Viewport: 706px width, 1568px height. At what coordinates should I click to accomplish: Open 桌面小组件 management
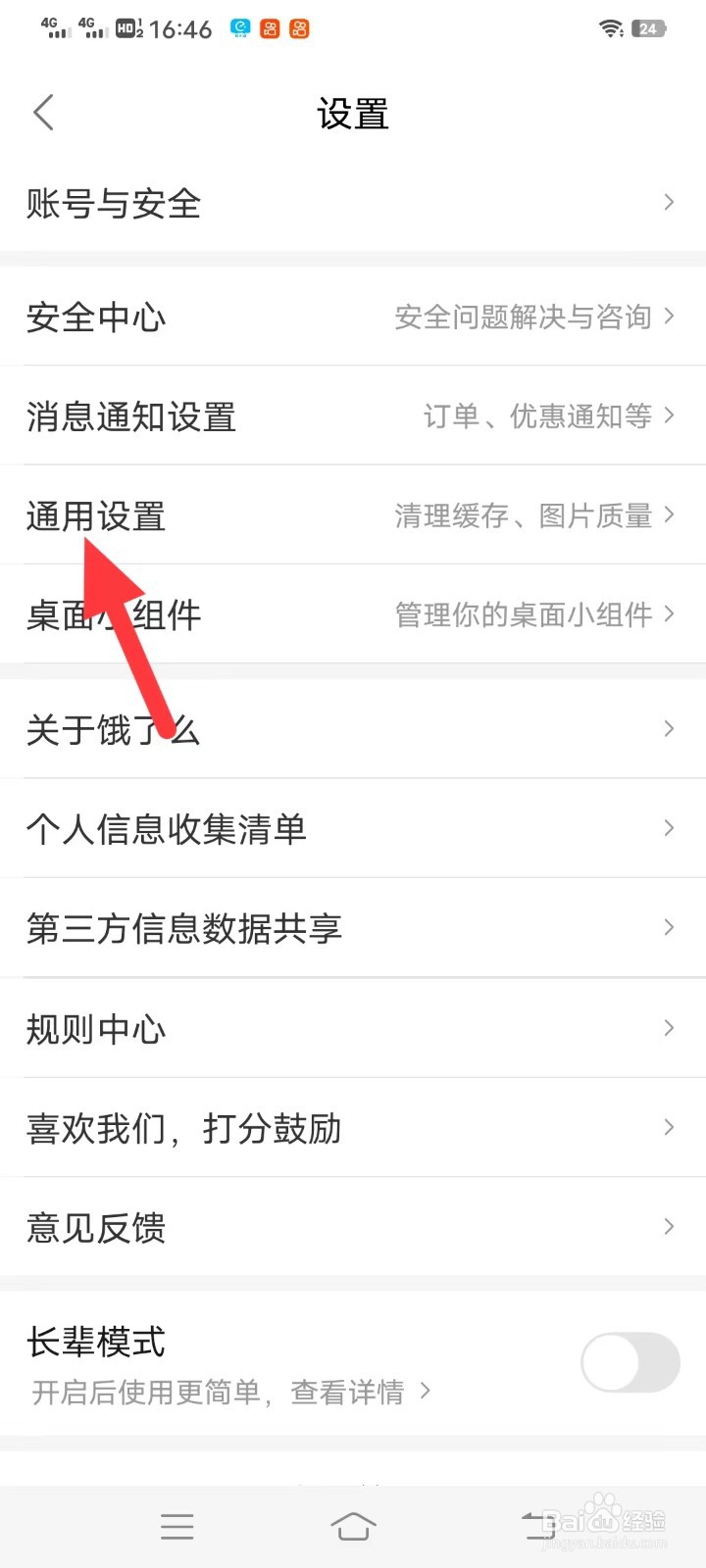[x=353, y=614]
